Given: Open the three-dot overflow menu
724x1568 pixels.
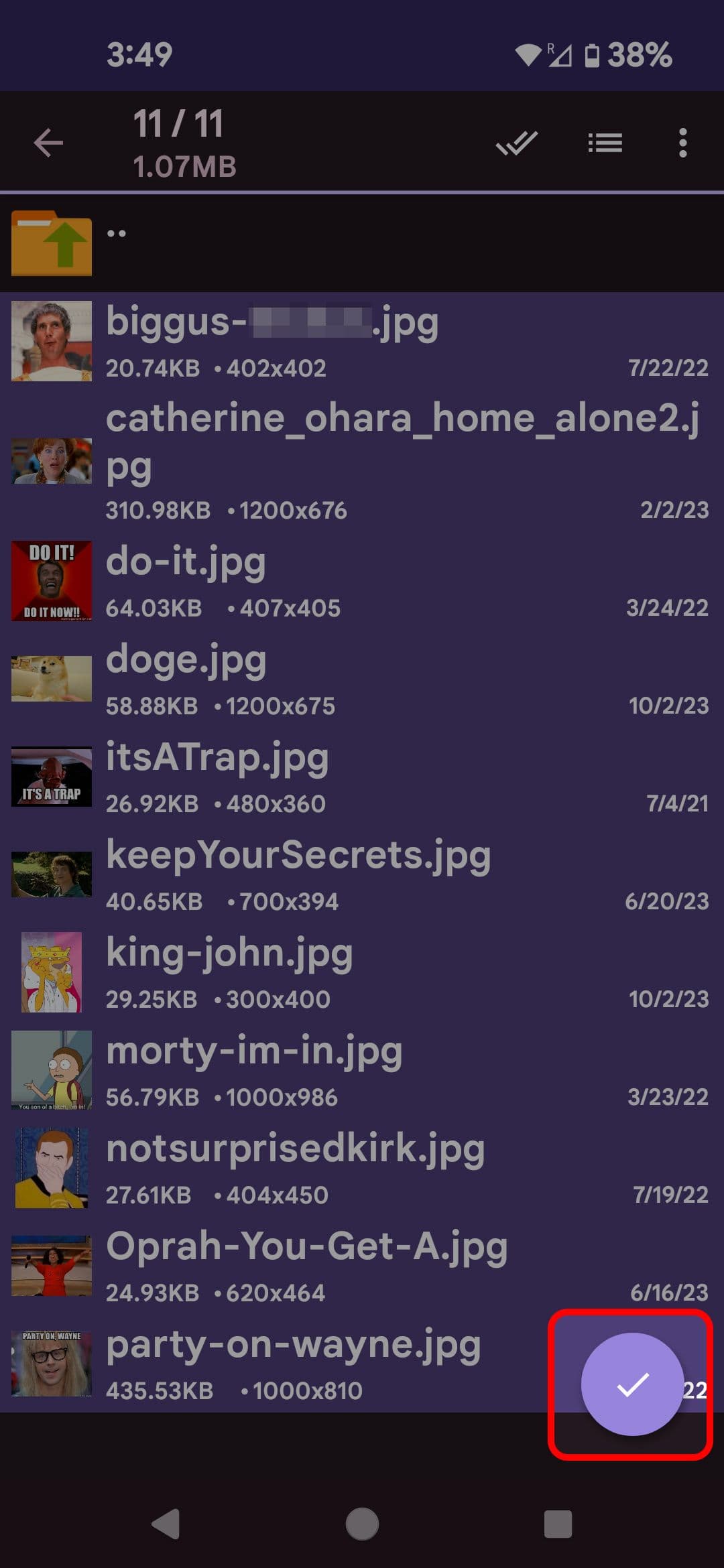Looking at the screenshot, I should coord(682,143).
